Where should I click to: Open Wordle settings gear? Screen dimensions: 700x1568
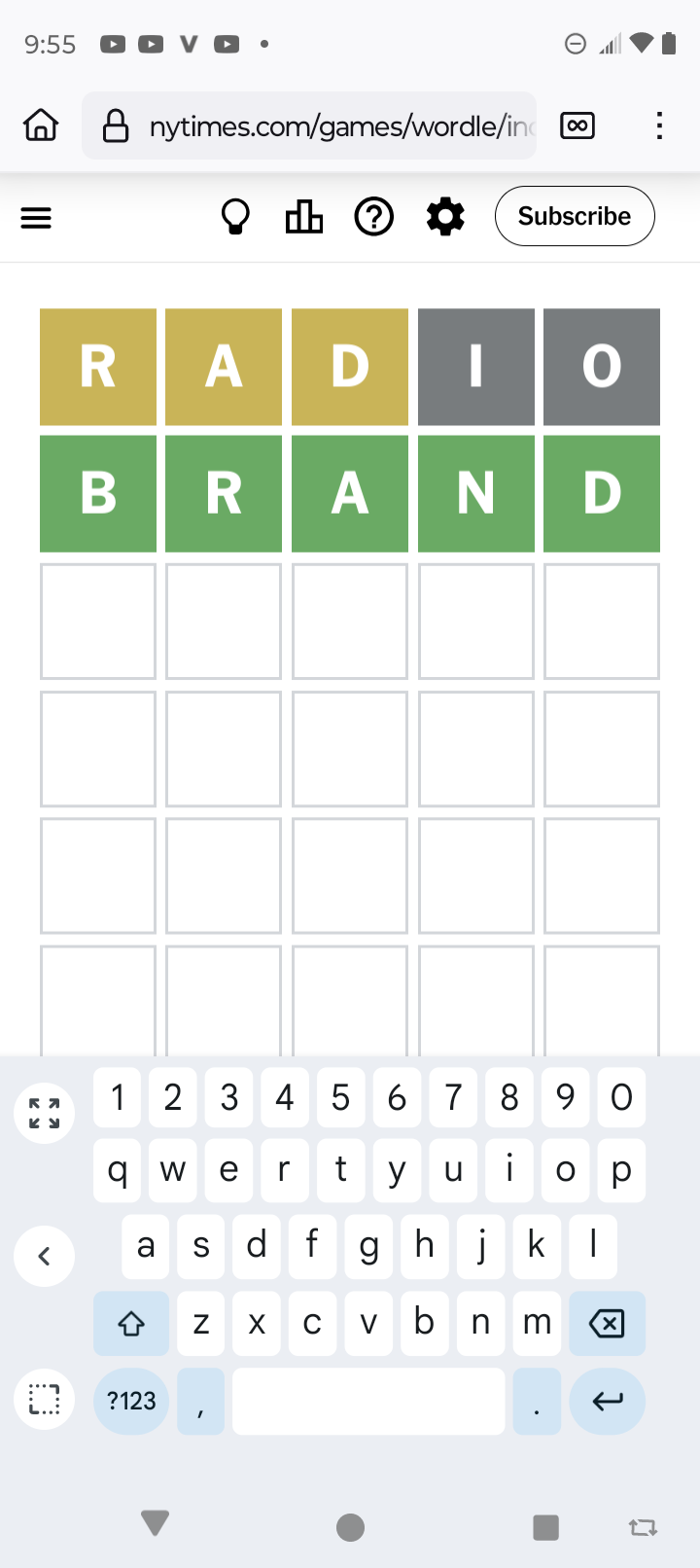click(445, 216)
